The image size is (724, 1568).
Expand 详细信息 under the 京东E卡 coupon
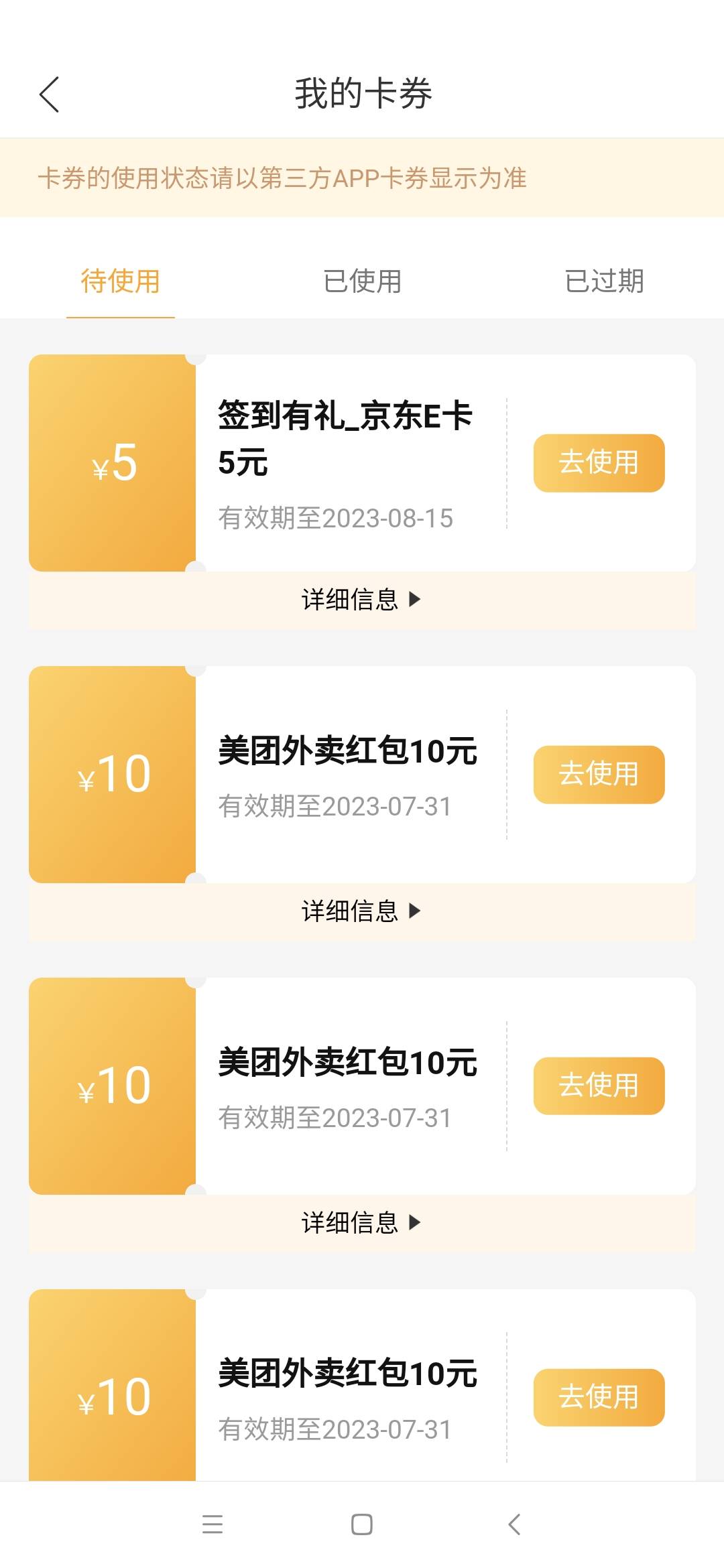(x=361, y=600)
